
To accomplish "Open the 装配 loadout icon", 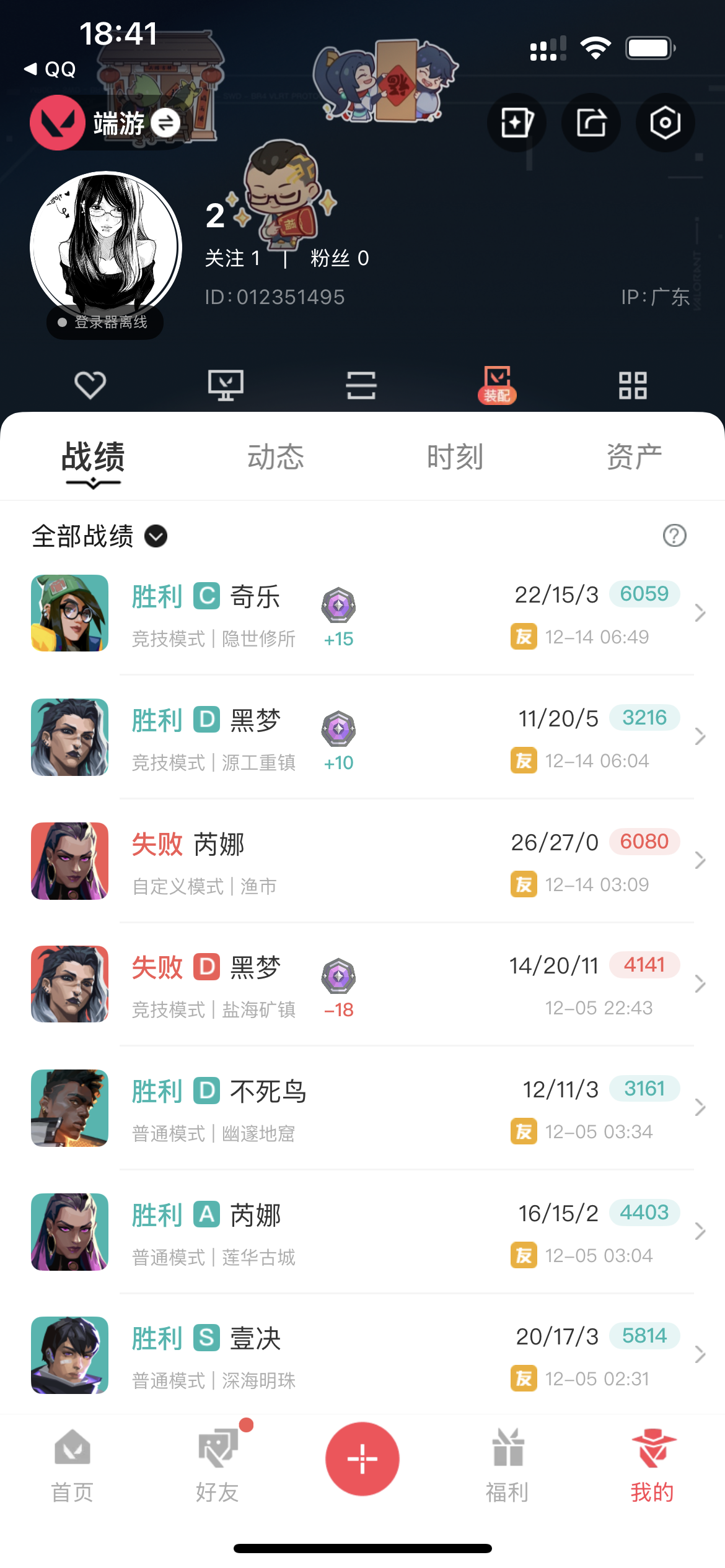I will 497,385.
